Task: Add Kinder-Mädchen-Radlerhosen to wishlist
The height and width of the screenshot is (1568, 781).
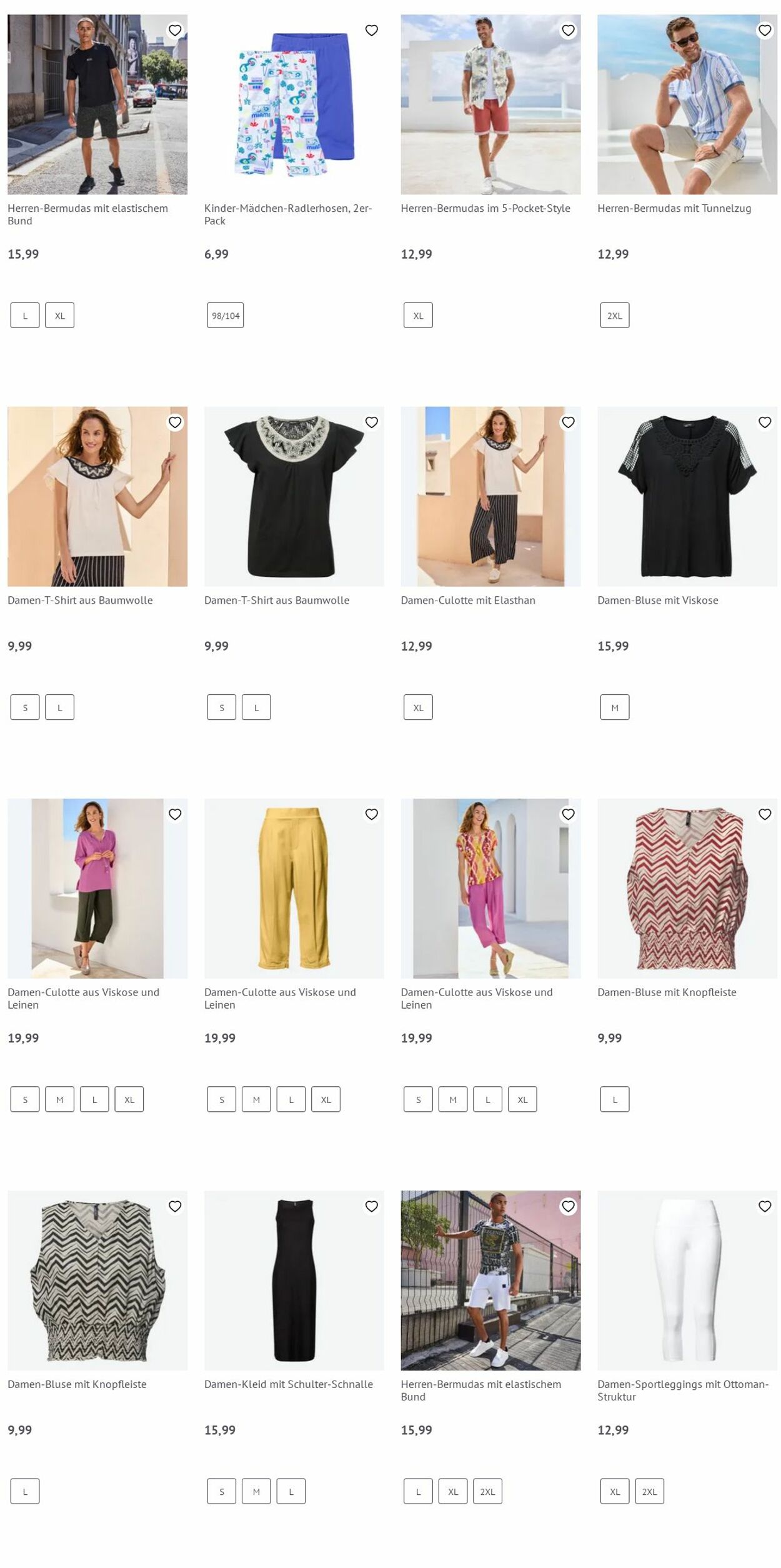Action: [371, 30]
